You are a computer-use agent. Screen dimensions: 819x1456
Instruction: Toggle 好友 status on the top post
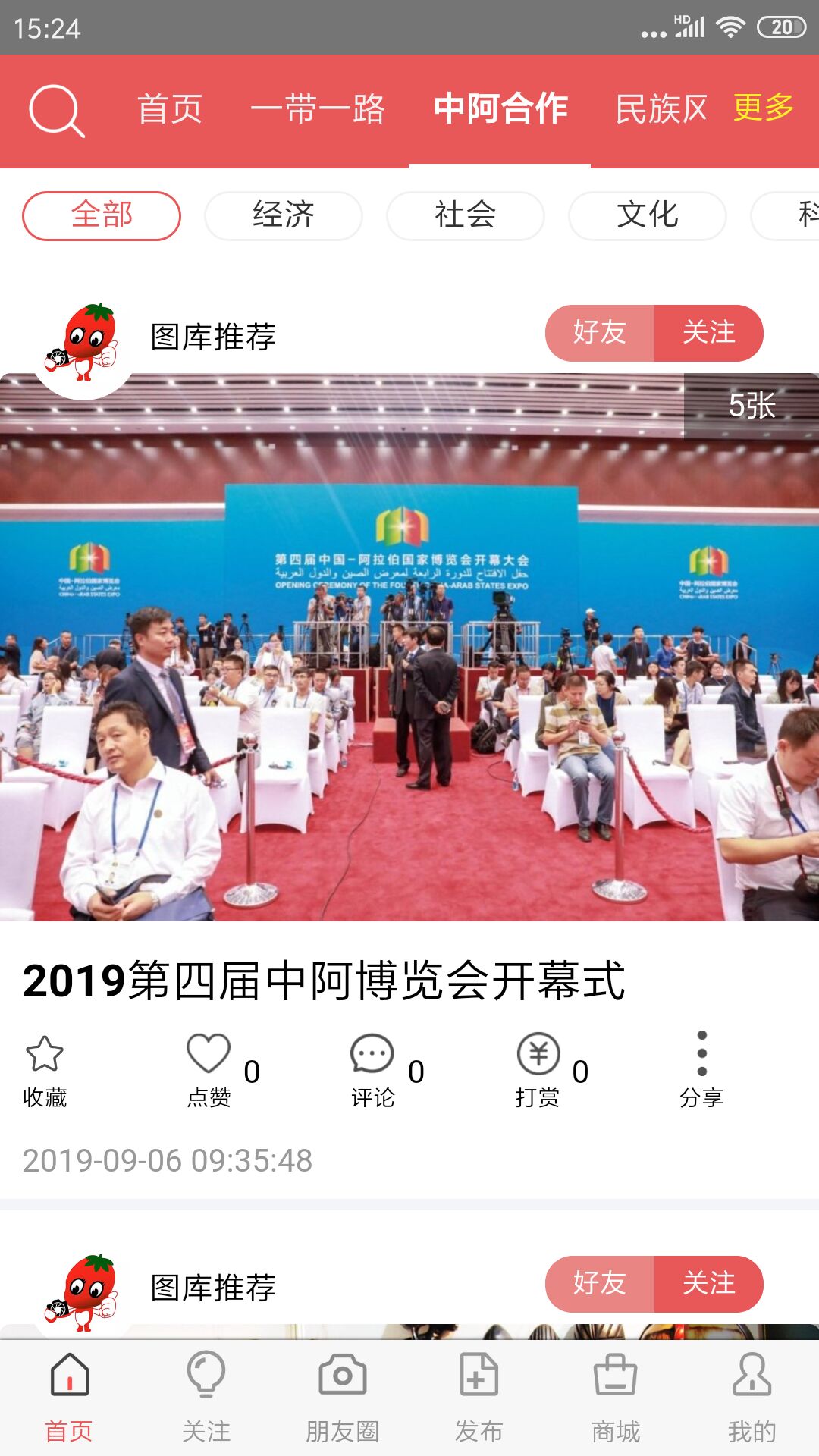(x=601, y=334)
